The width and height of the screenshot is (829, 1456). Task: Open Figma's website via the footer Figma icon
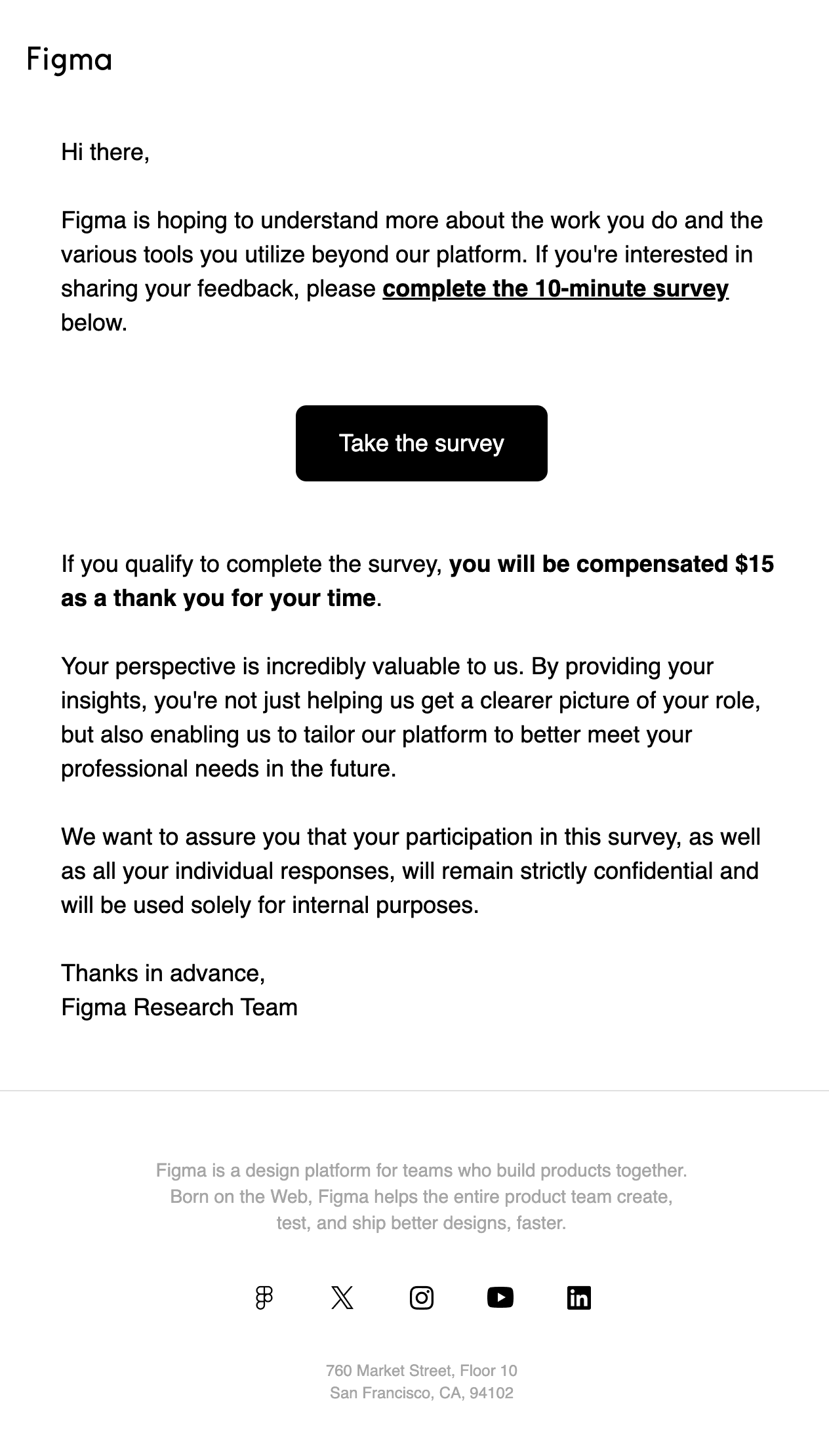coord(264,1298)
